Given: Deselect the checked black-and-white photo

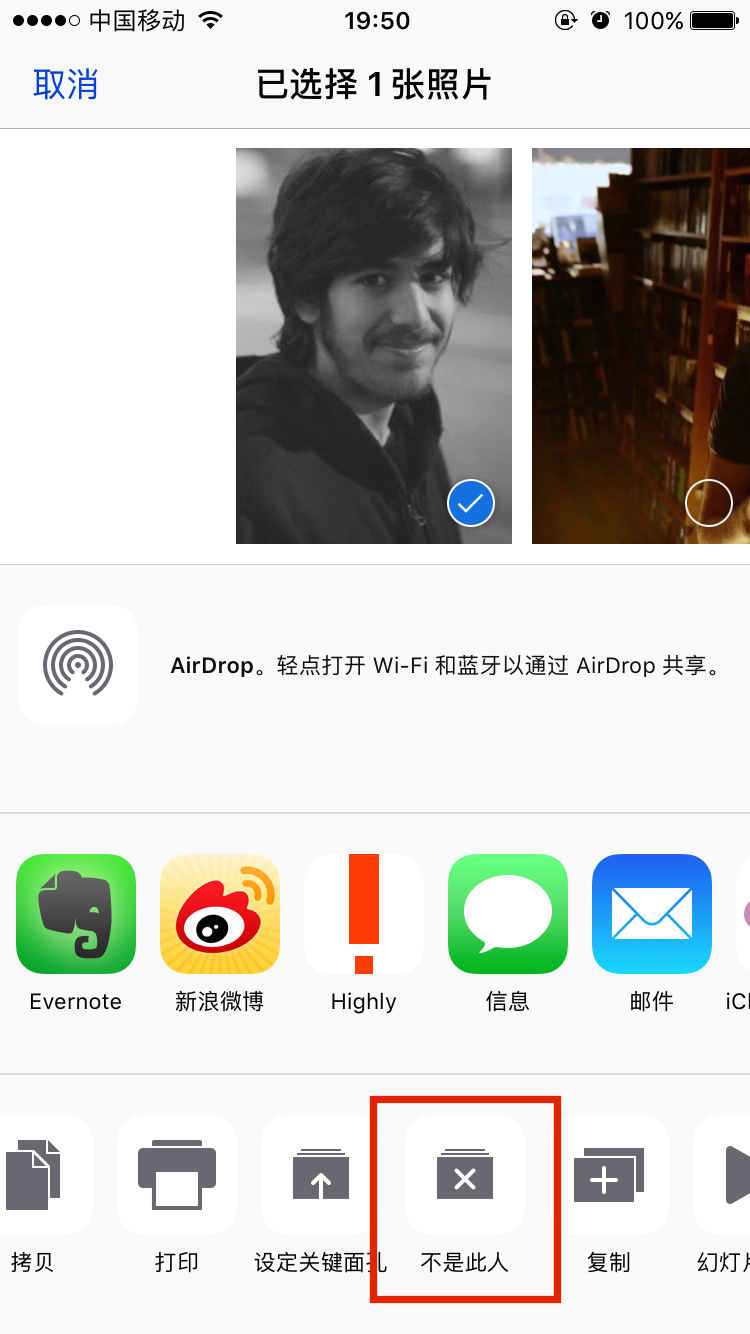Looking at the screenshot, I should coord(470,504).
